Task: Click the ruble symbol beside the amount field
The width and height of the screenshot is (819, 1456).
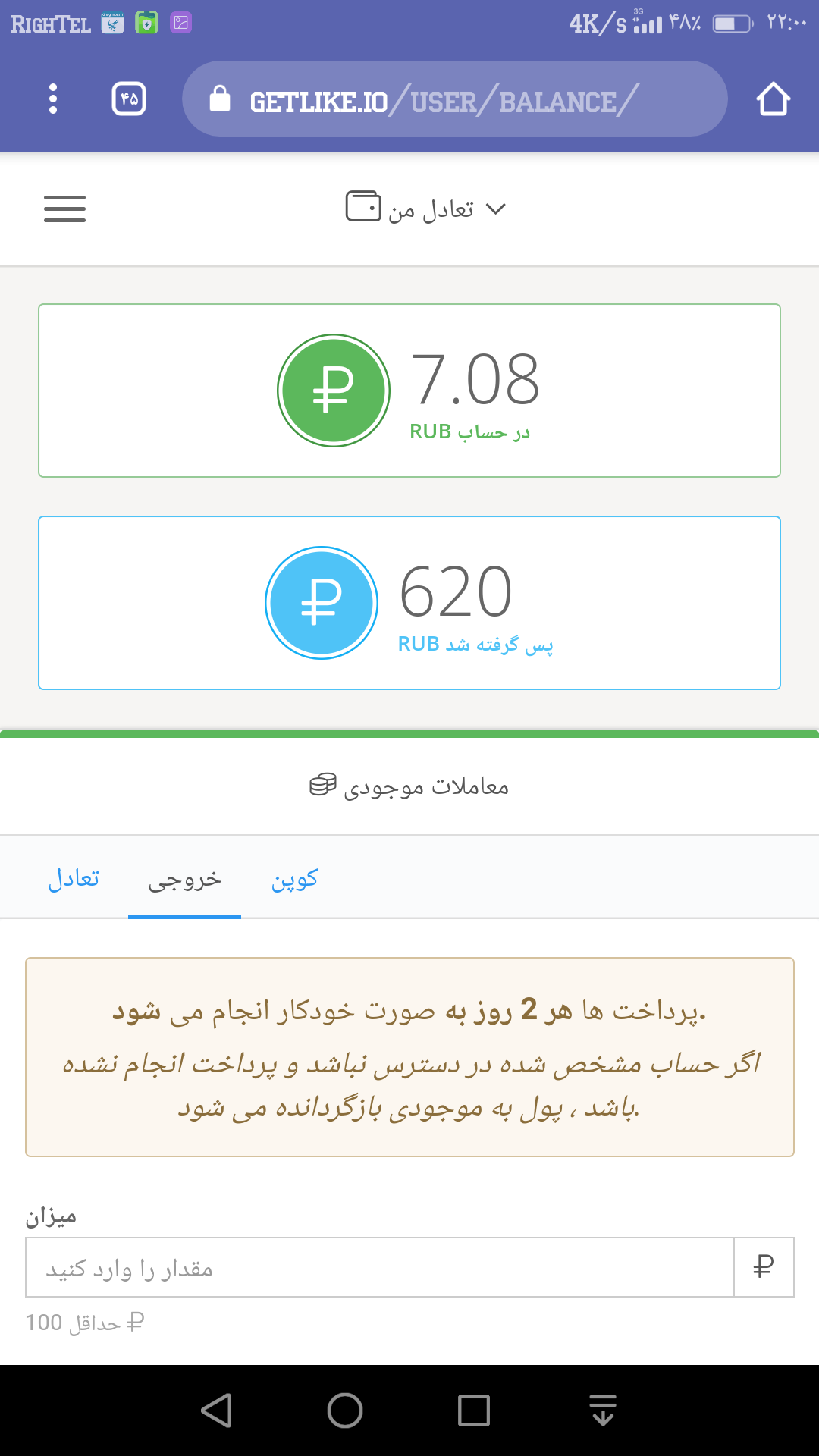Action: click(762, 1266)
